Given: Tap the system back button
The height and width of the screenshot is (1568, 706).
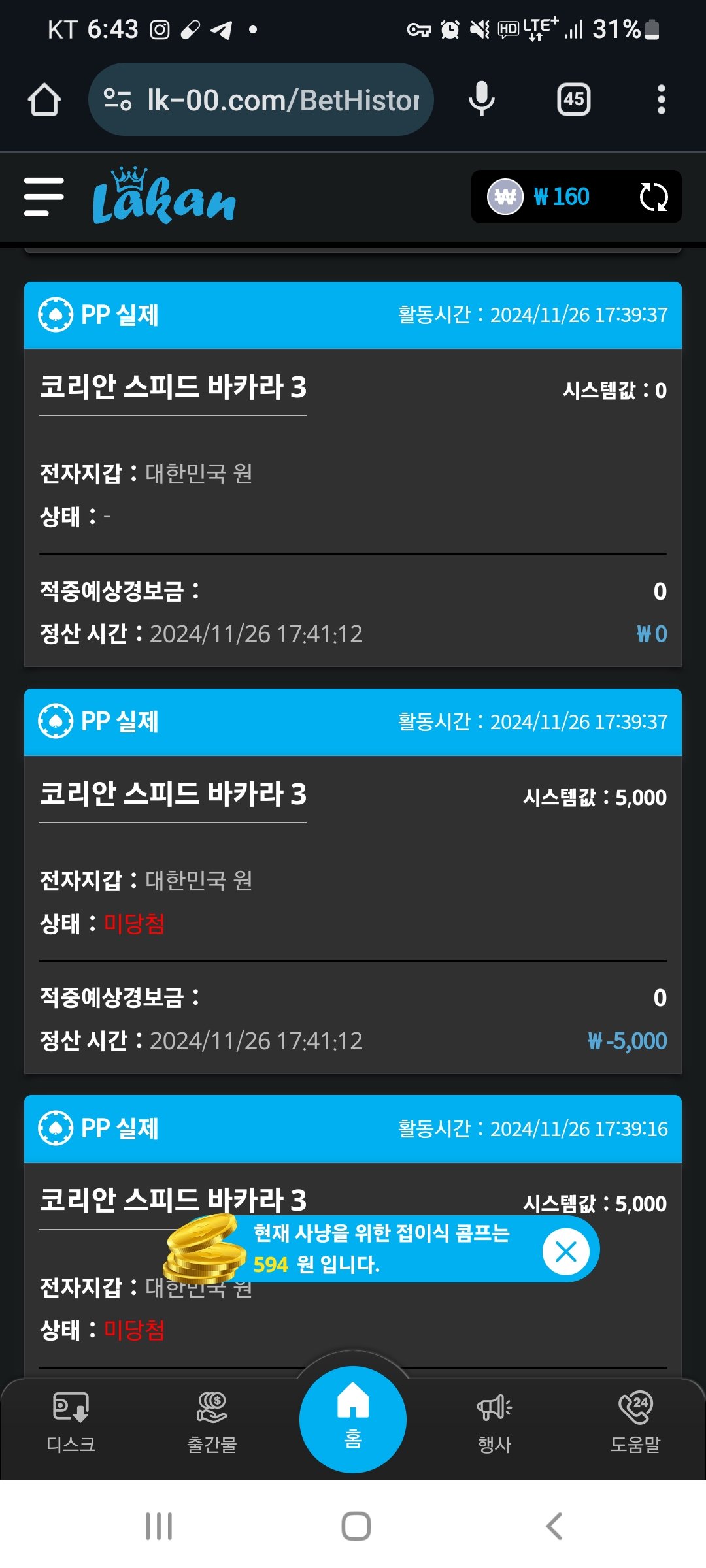Looking at the screenshot, I should 554,1526.
